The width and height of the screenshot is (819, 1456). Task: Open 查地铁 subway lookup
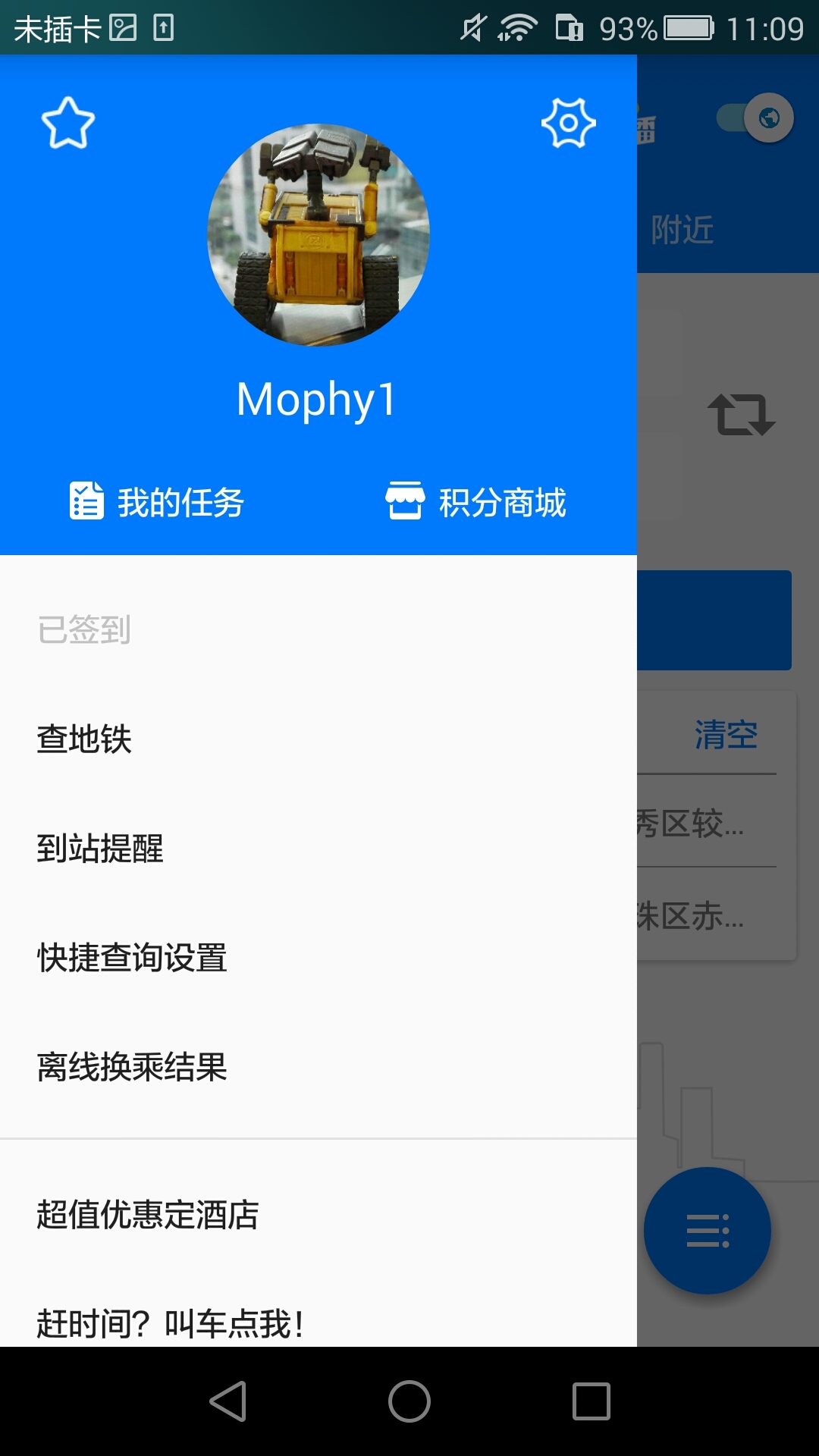click(x=85, y=739)
